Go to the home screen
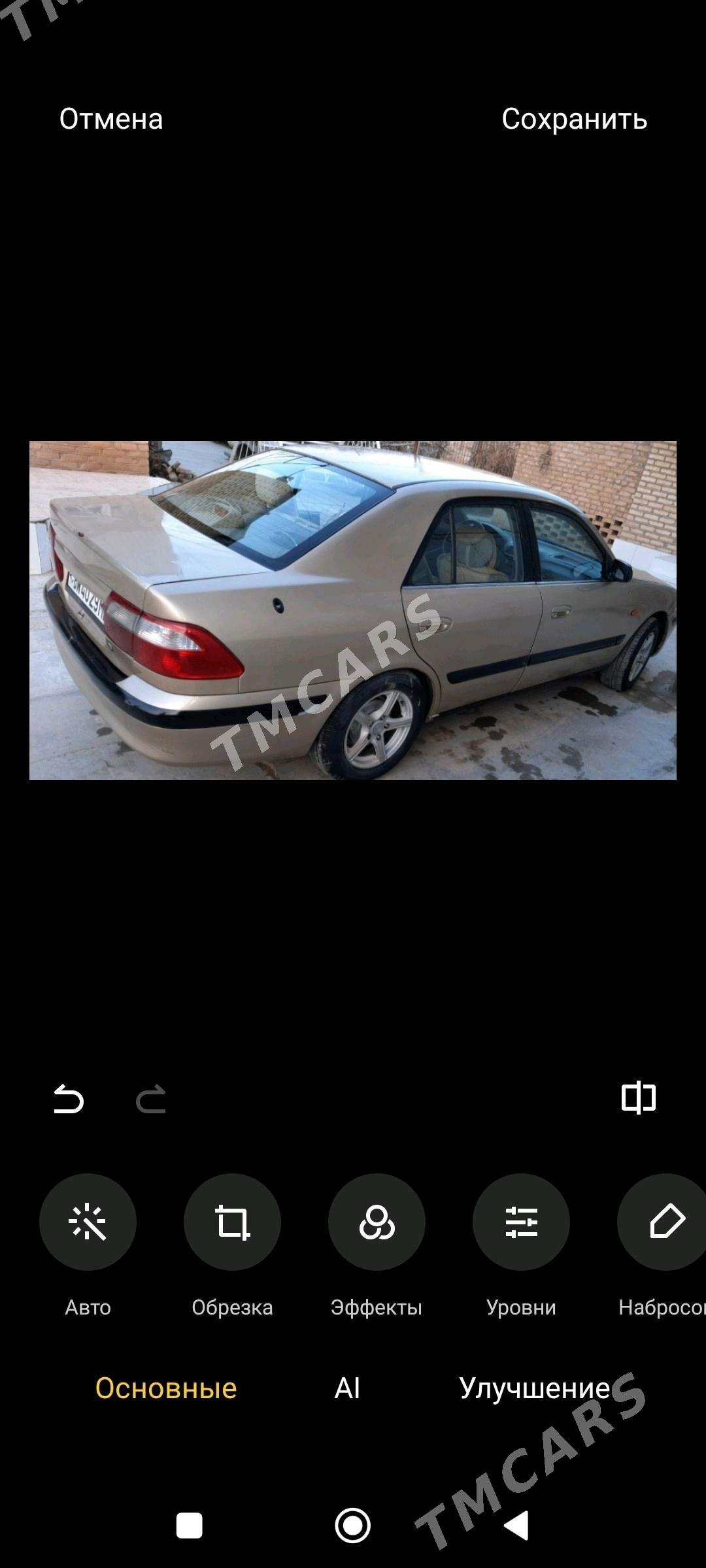The image size is (706, 1568). pos(353,1526)
